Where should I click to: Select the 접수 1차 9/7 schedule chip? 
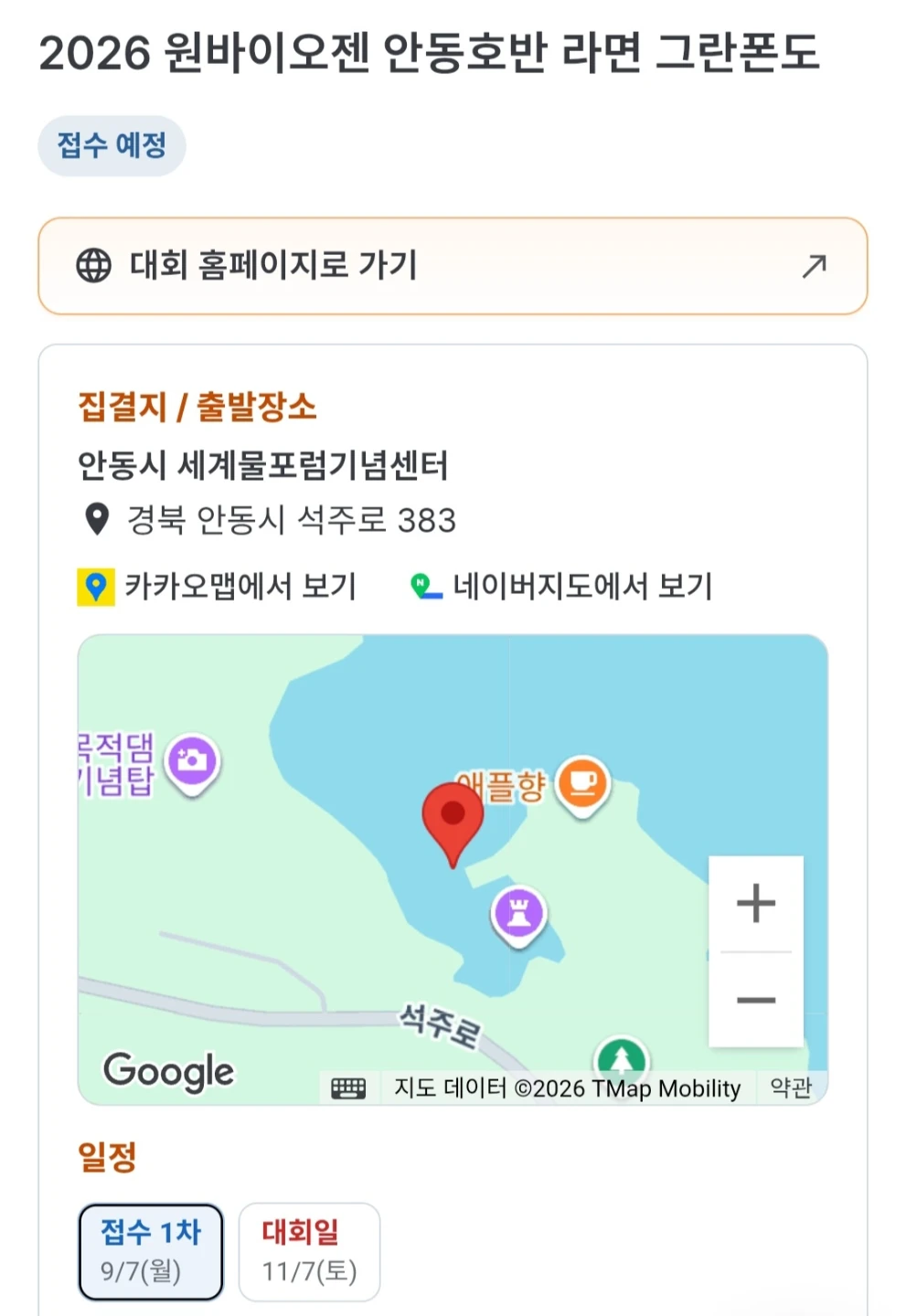[151, 1251]
